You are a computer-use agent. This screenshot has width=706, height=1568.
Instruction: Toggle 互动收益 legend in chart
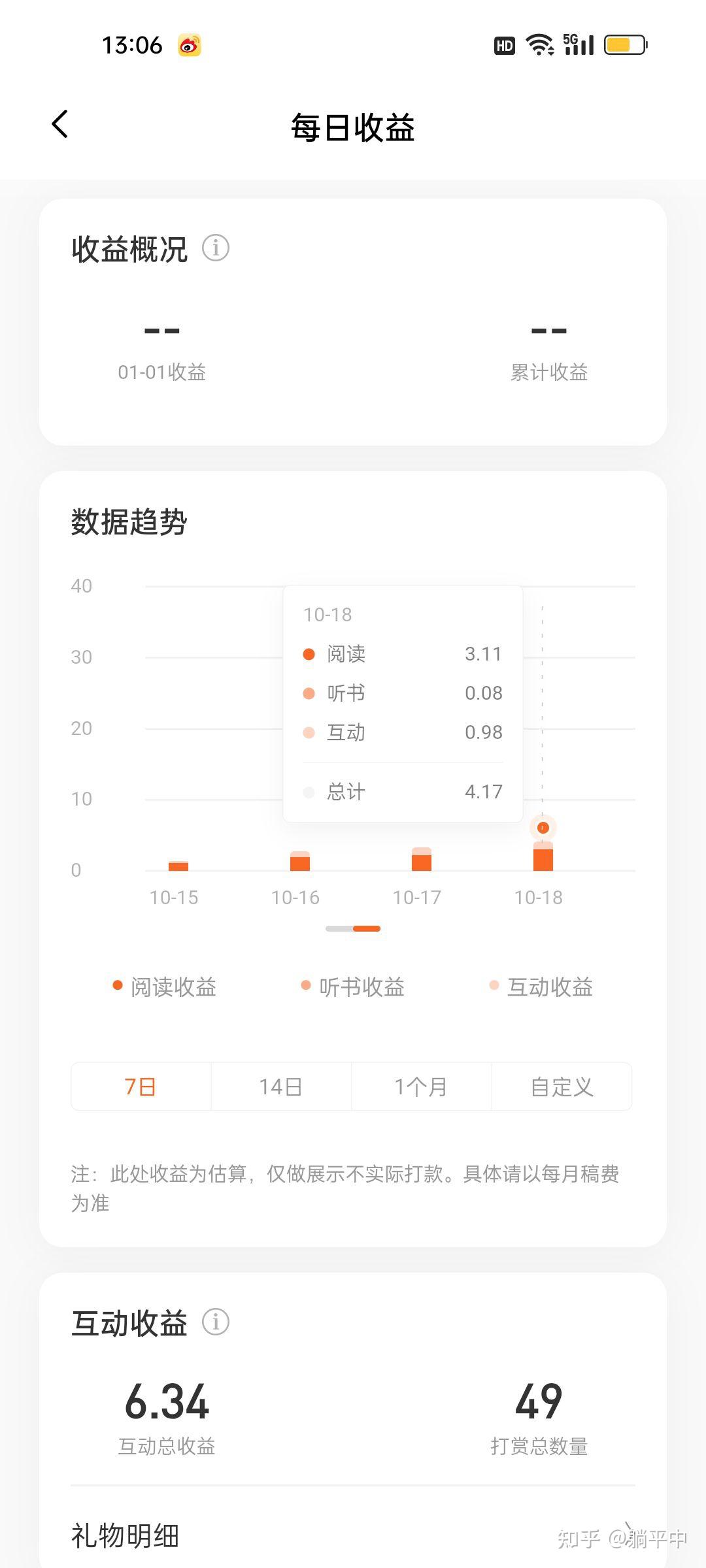pos(541,987)
